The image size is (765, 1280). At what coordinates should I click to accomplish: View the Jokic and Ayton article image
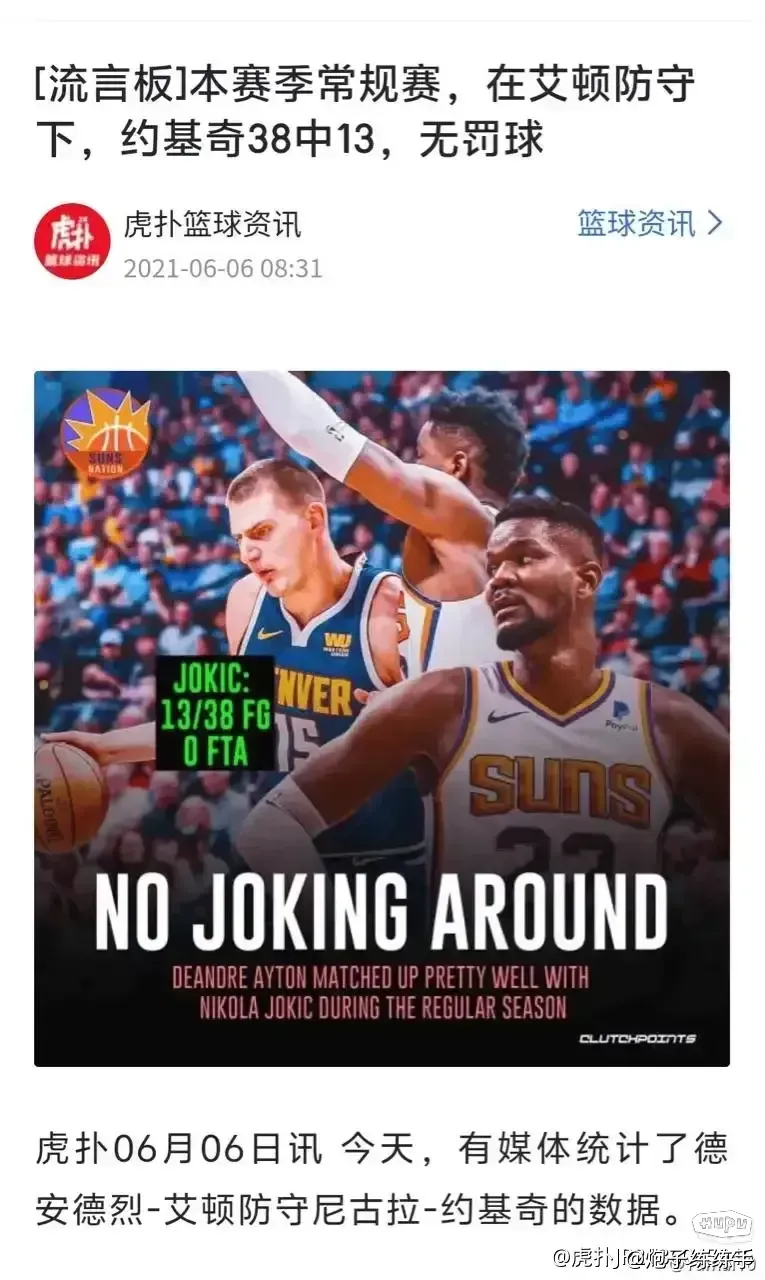pyautogui.click(x=382, y=718)
